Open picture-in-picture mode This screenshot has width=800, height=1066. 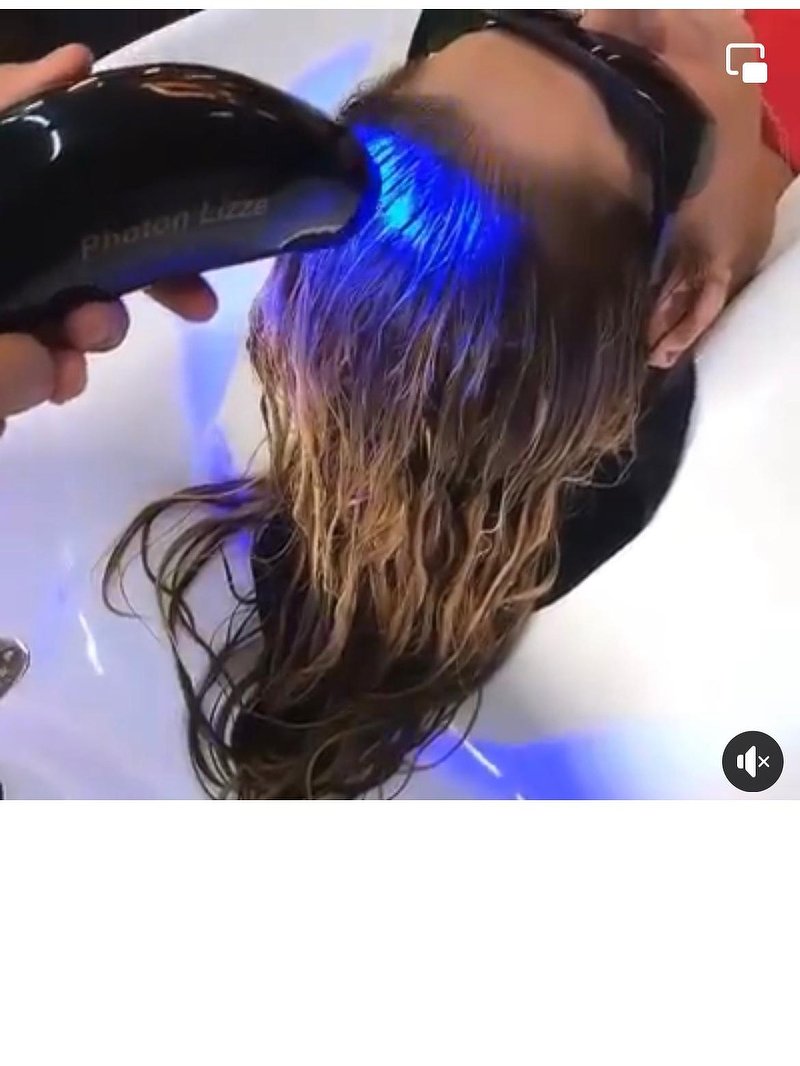point(747,63)
